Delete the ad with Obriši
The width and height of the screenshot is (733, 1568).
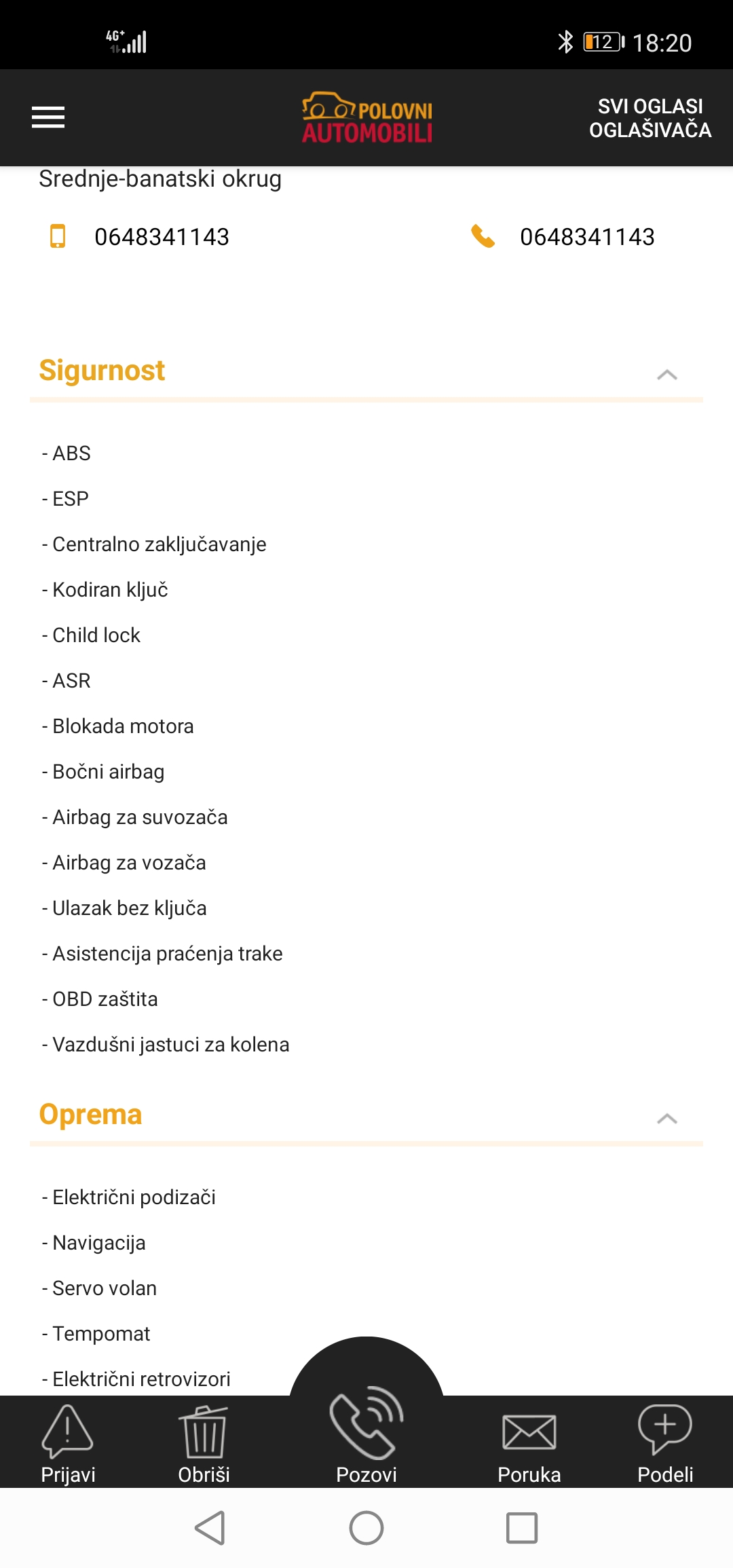pyautogui.click(x=204, y=1443)
